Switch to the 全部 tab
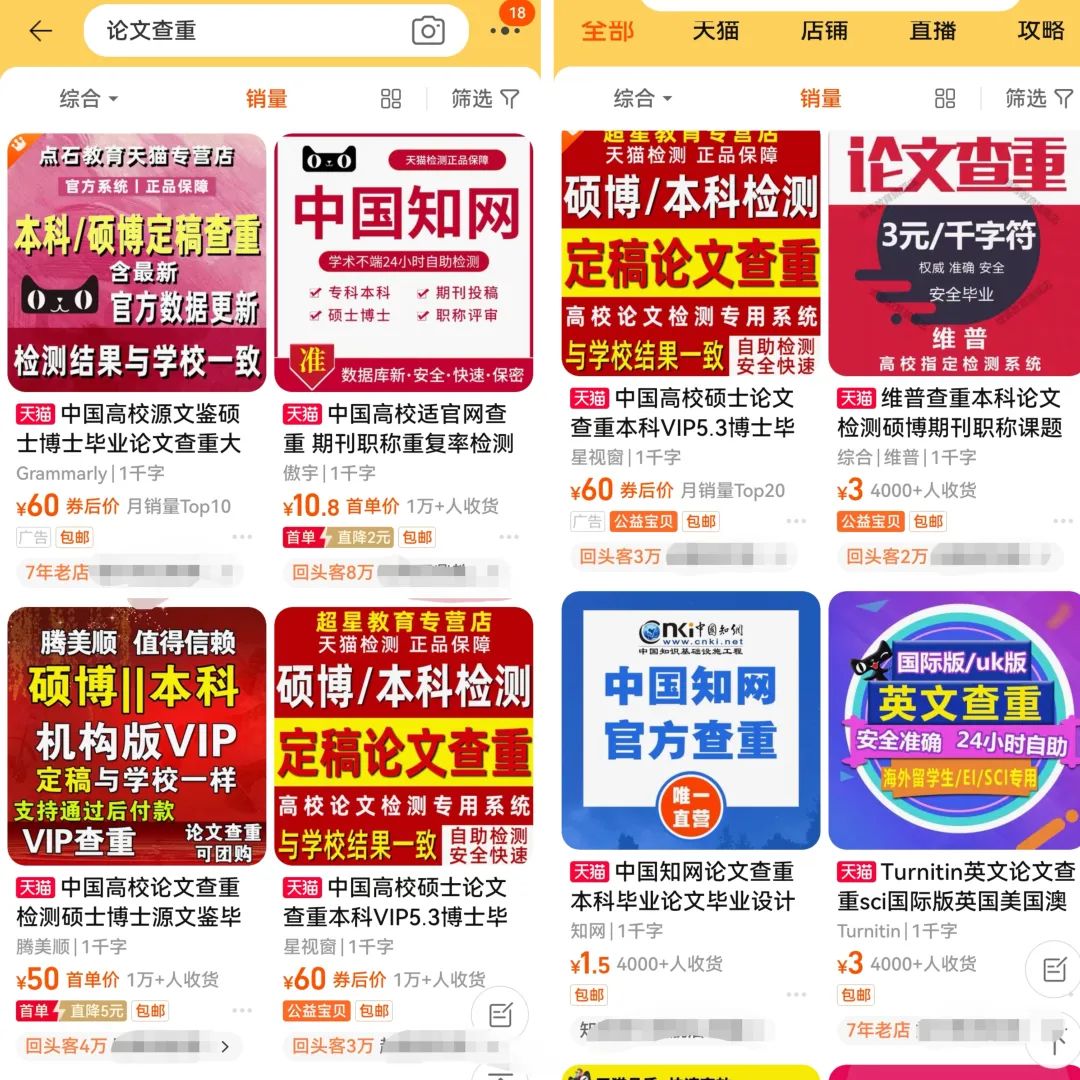The width and height of the screenshot is (1080, 1080). pyautogui.click(x=607, y=31)
